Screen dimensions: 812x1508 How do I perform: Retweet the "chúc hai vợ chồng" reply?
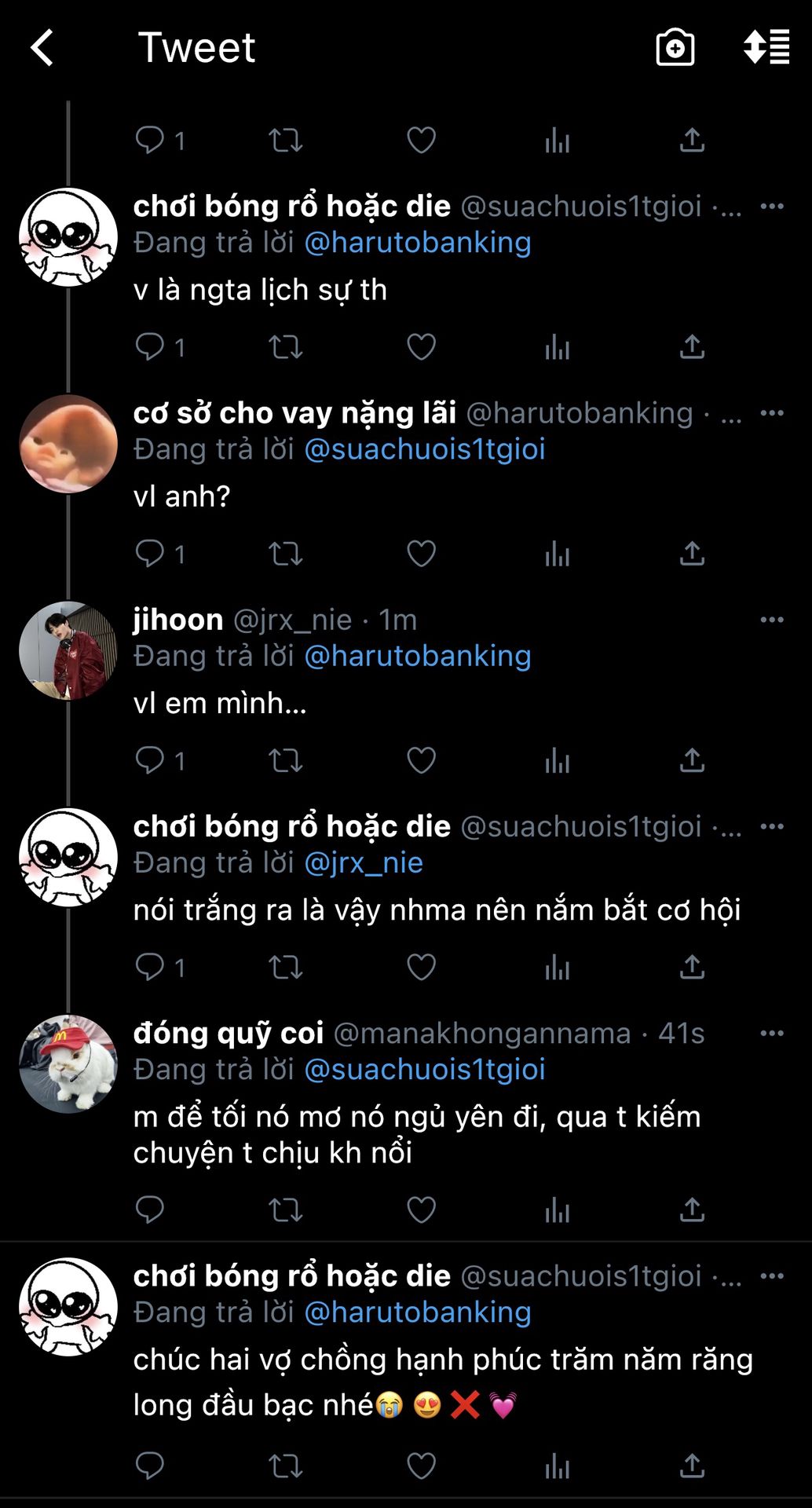pyautogui.click(x=285, y=1466)
